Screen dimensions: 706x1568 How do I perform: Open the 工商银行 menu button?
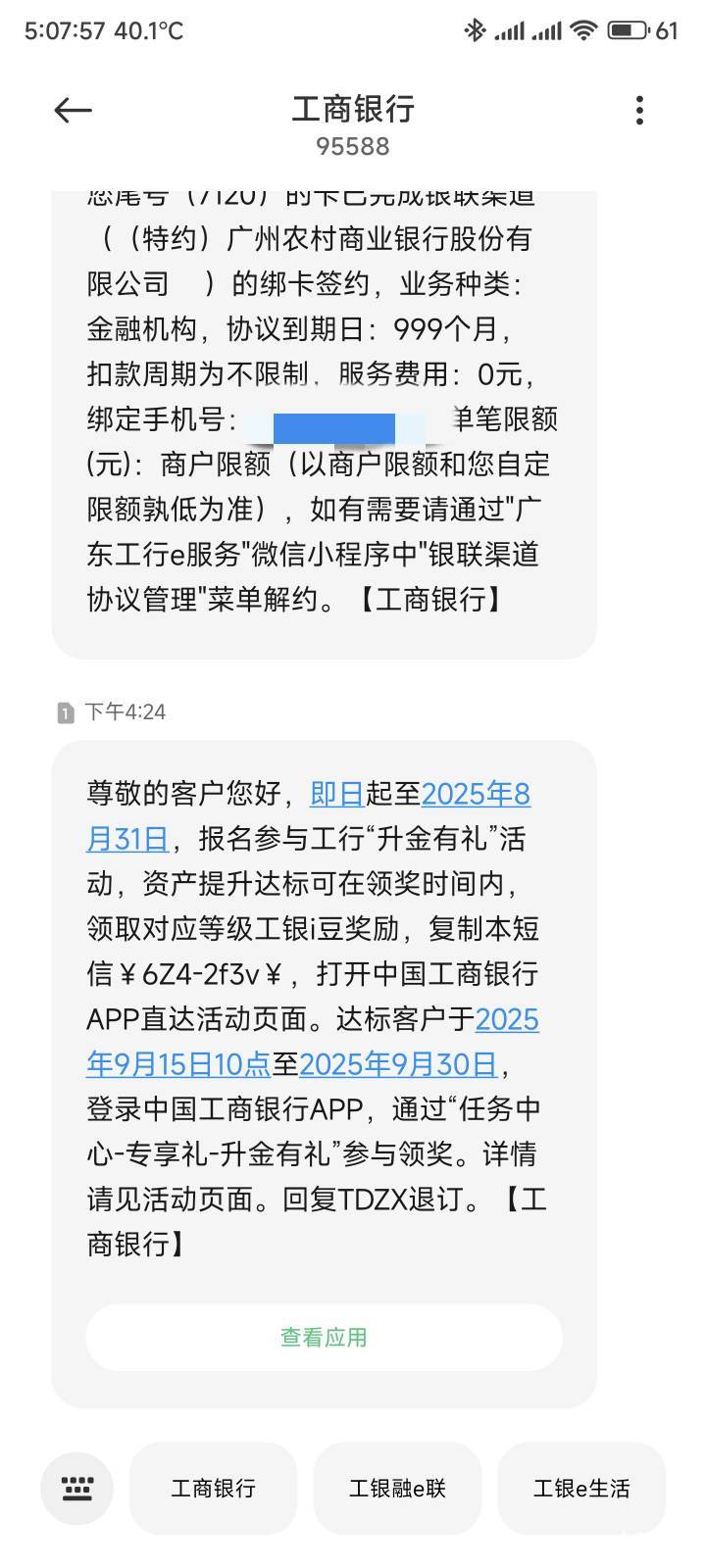(x=213, y=1489)
